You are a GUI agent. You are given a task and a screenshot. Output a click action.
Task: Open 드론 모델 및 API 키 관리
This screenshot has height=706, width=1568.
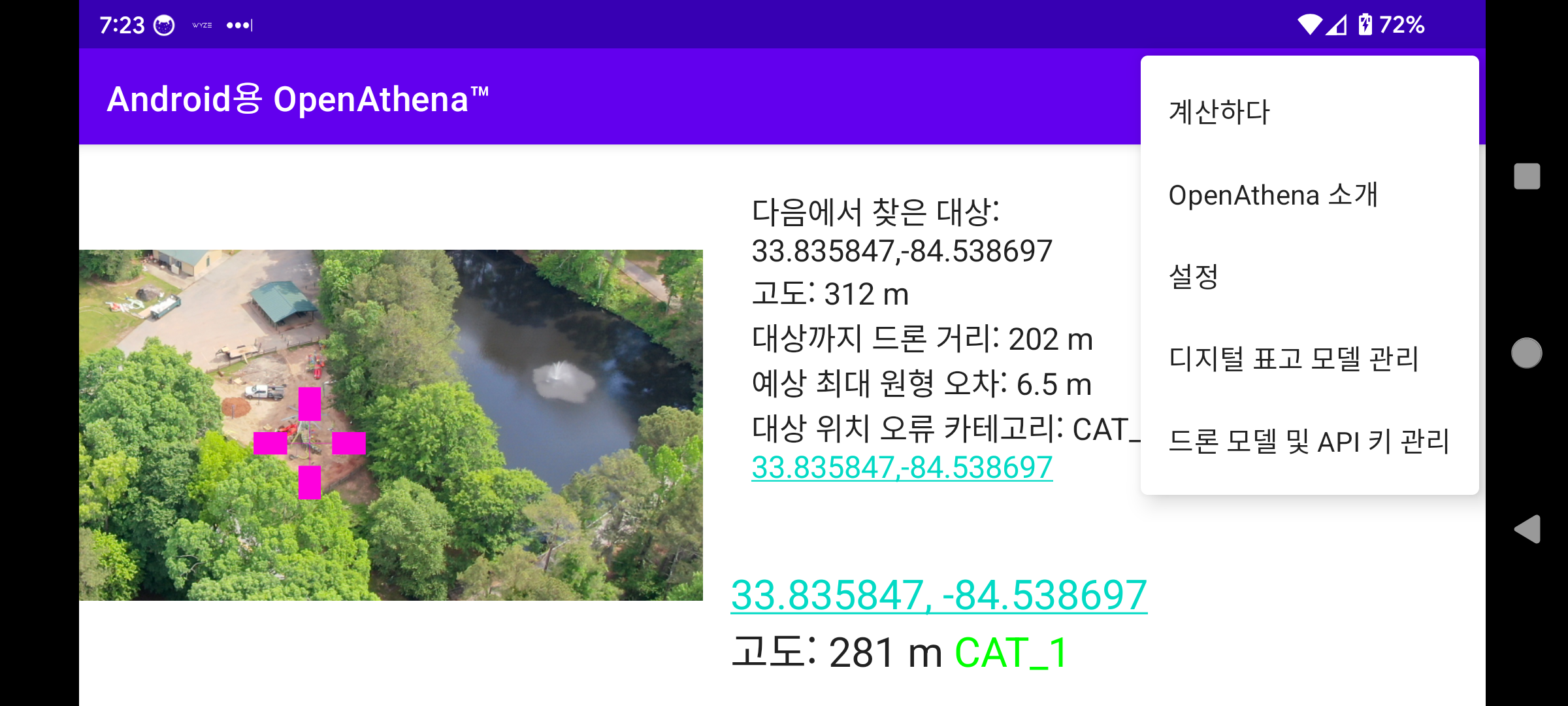(1309, 442)
